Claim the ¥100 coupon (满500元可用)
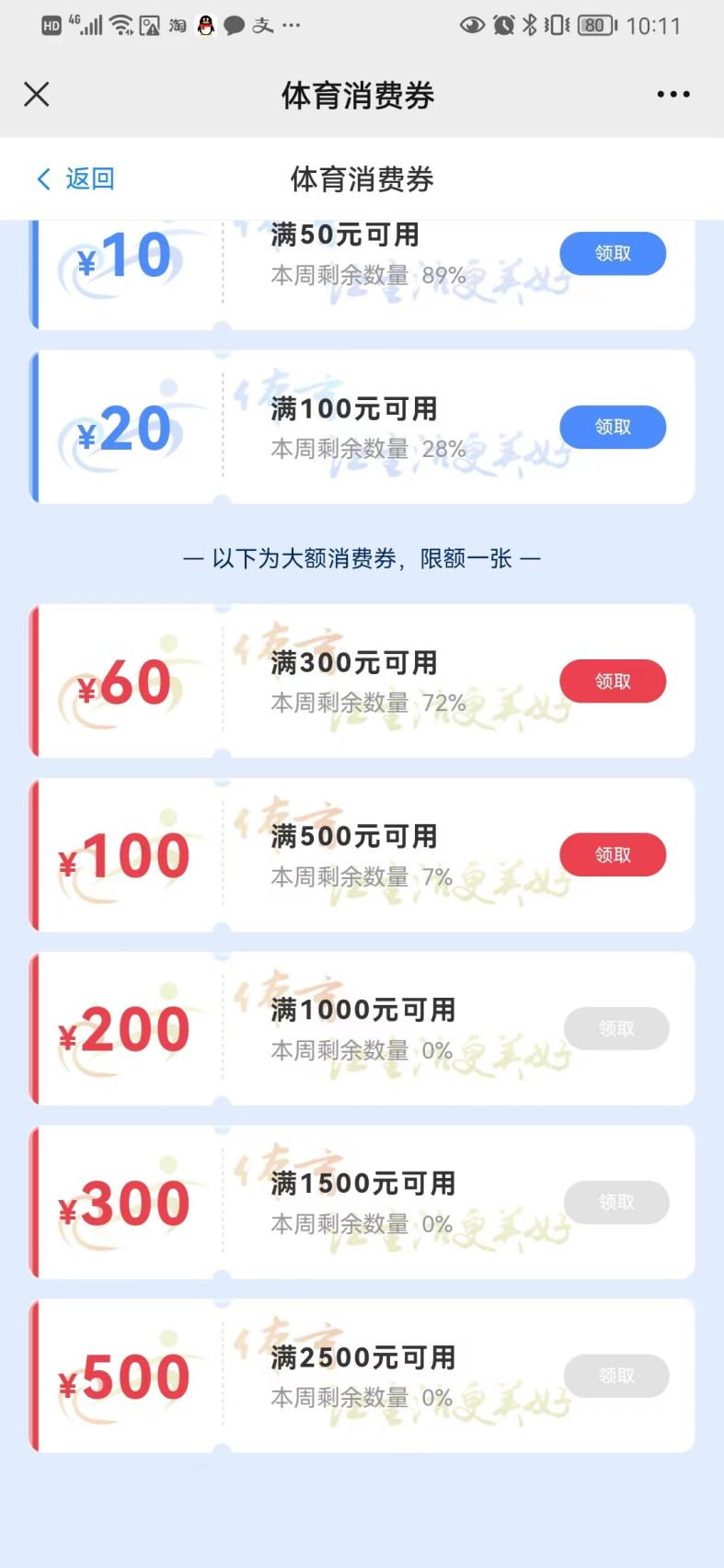The width and height of the screenshot is (724, 1568). pyautogui.click(x=613, y=855)
